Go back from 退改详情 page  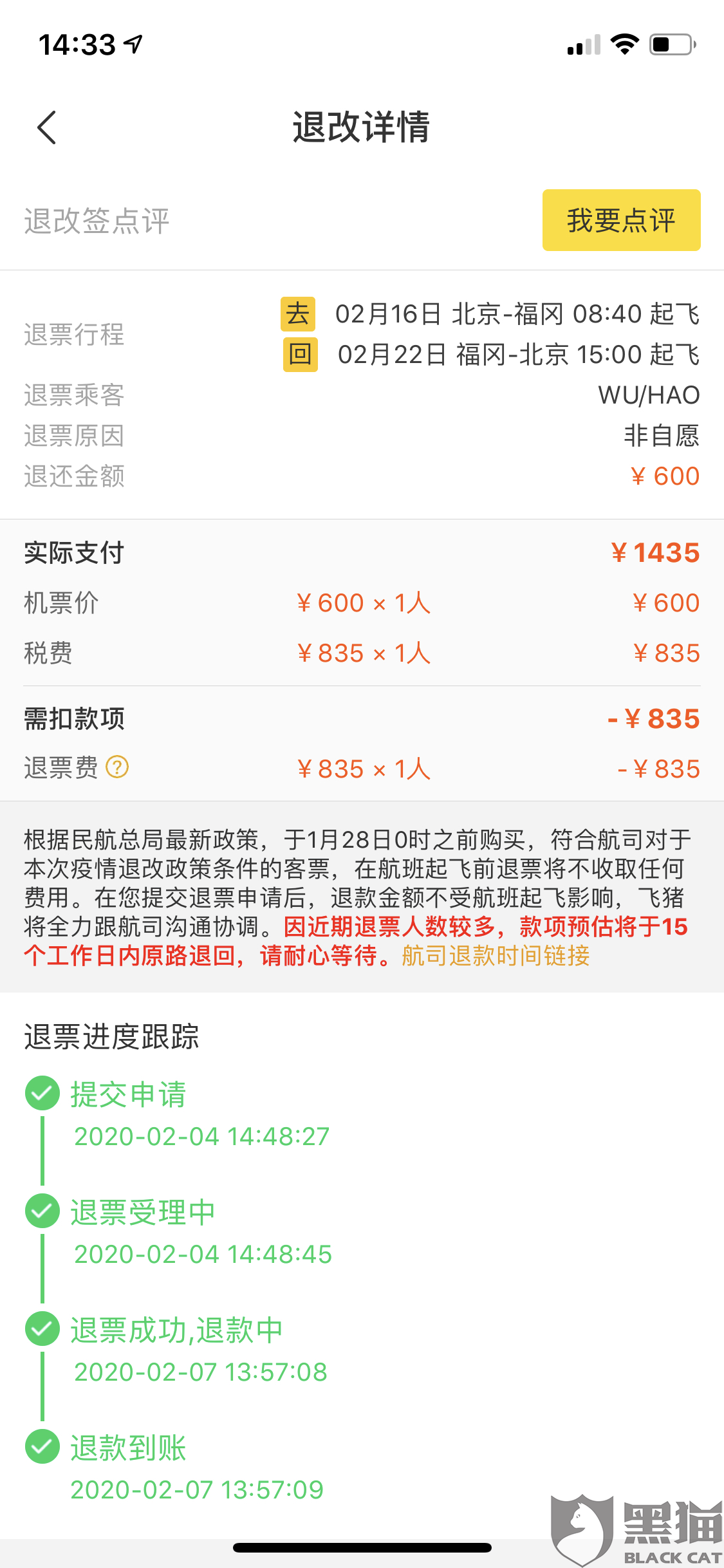pyautogui.click(x=47, y=127)
